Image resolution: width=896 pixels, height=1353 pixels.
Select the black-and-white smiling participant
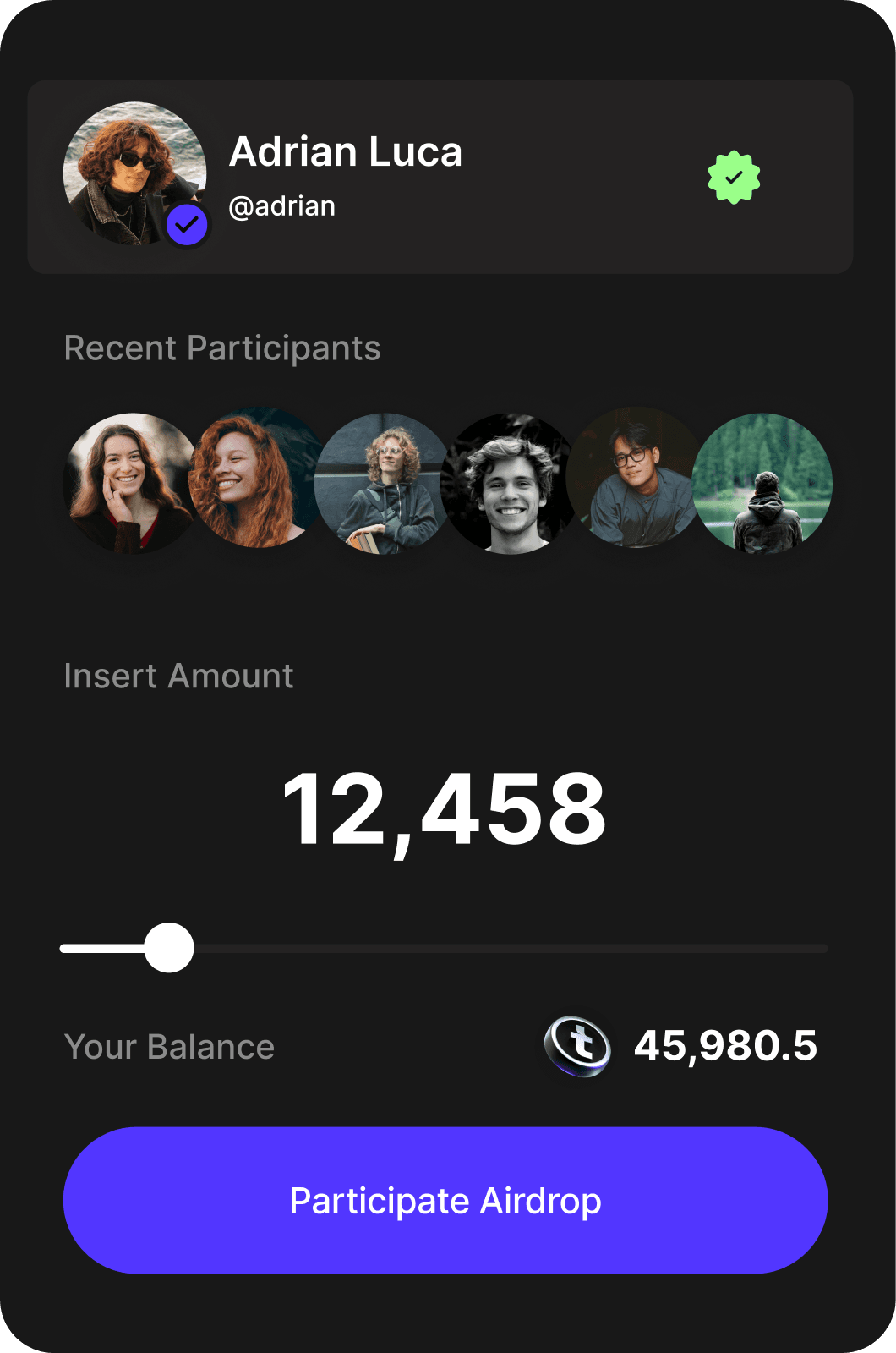[510, 484]
